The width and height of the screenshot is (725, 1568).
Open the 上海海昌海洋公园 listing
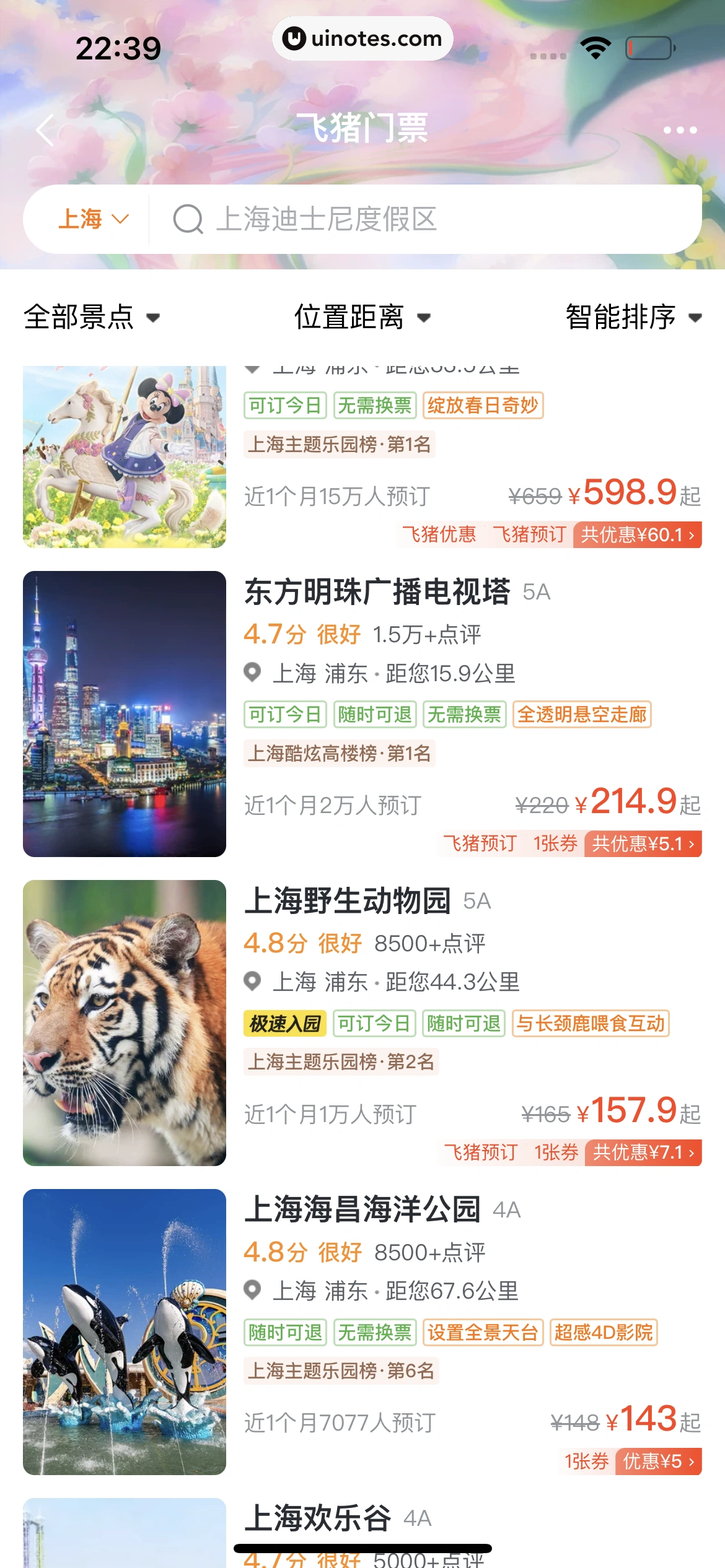362,1209
